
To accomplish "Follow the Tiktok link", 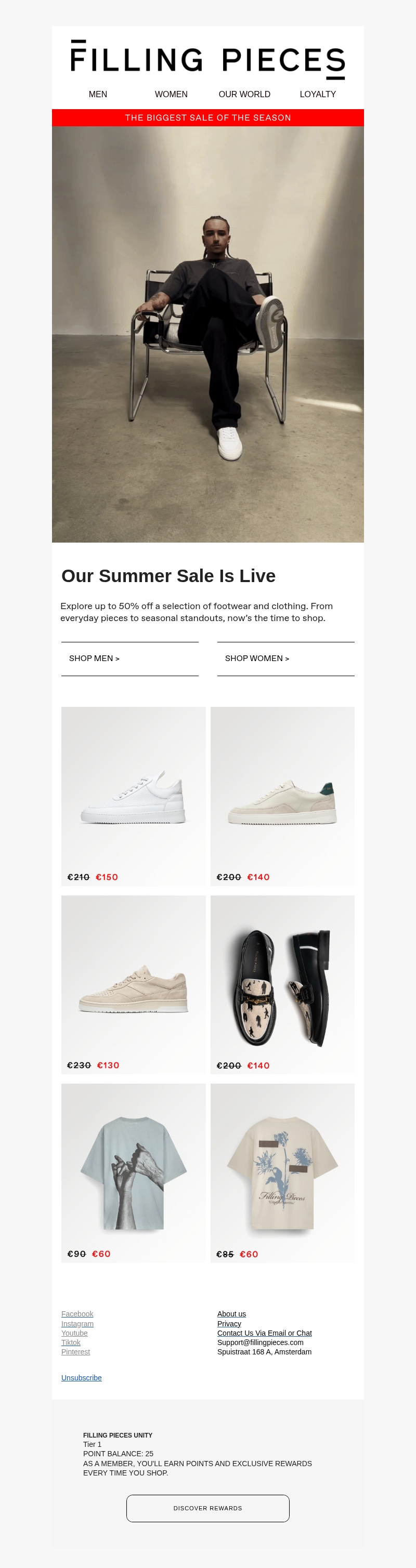I will pos(71,1342).
